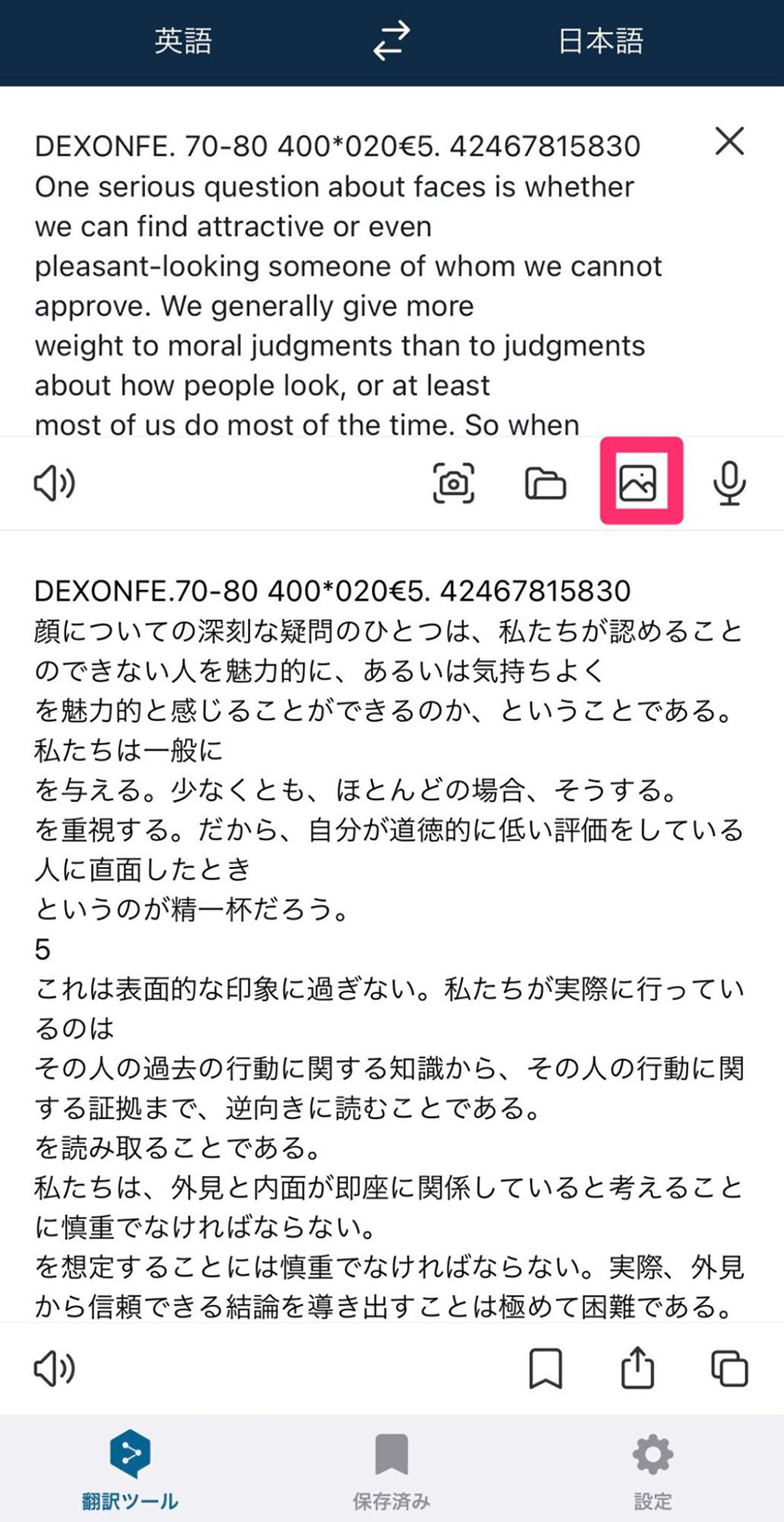Select the target language 日本語
Screen dimensions: 784x1522
click(600, 41)
